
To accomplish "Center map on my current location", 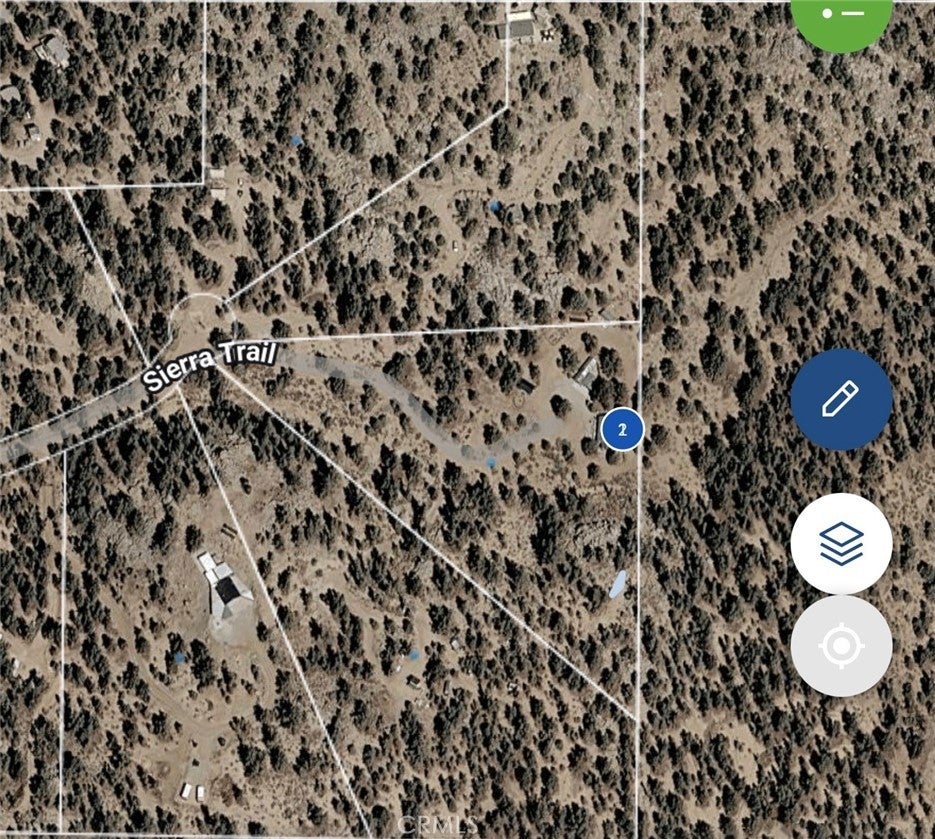I will (841, 646).
